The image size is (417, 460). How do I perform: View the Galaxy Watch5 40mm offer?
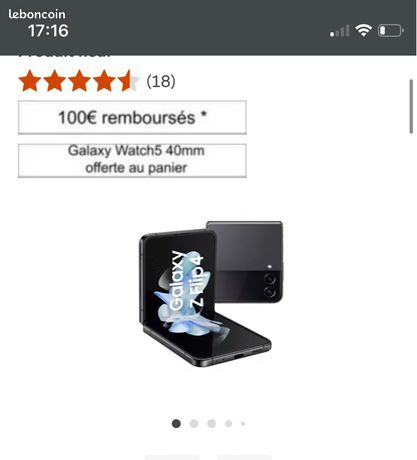click(132, 160)
